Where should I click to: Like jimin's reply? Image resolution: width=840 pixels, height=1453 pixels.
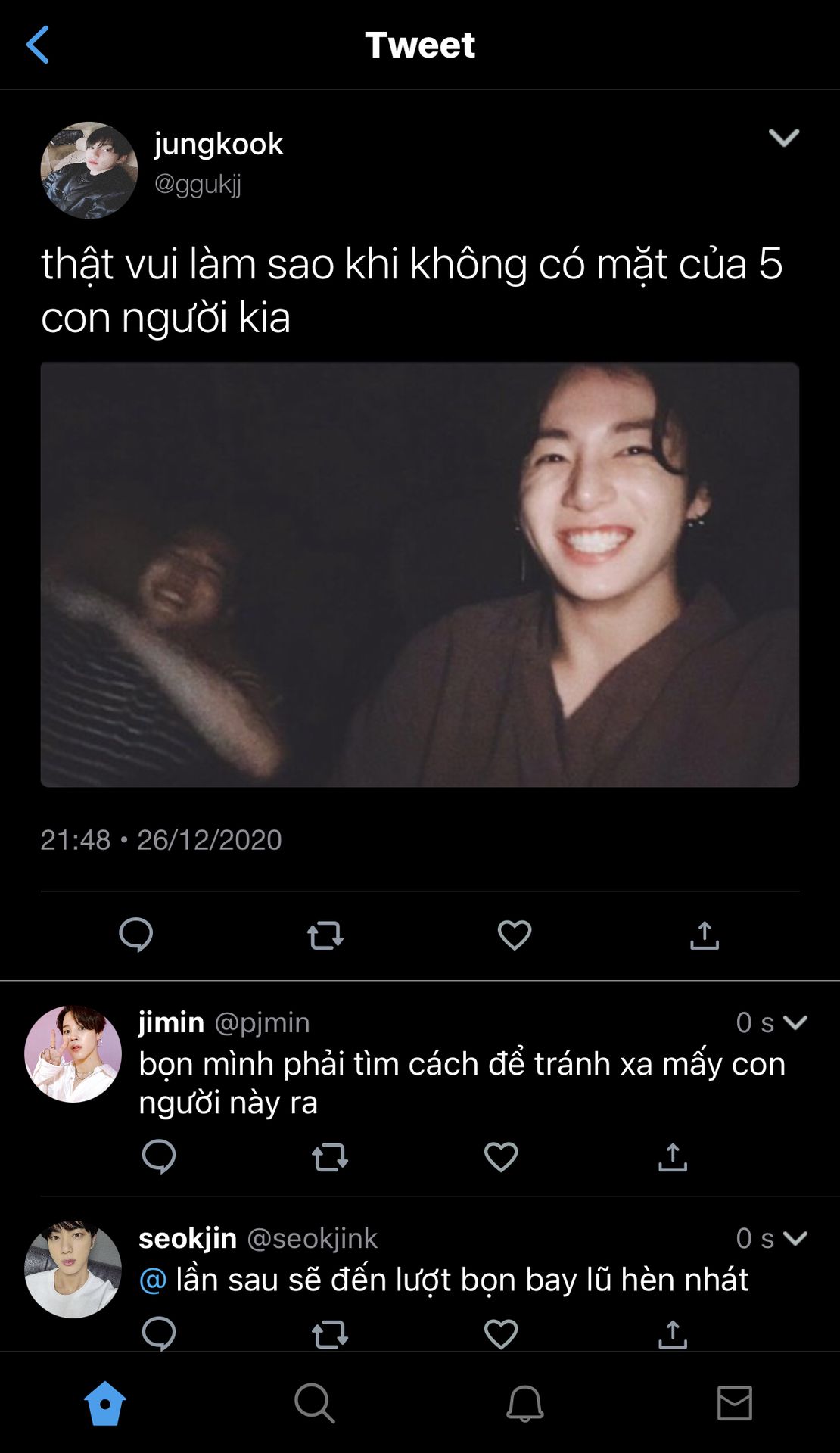pos(501,1156)
